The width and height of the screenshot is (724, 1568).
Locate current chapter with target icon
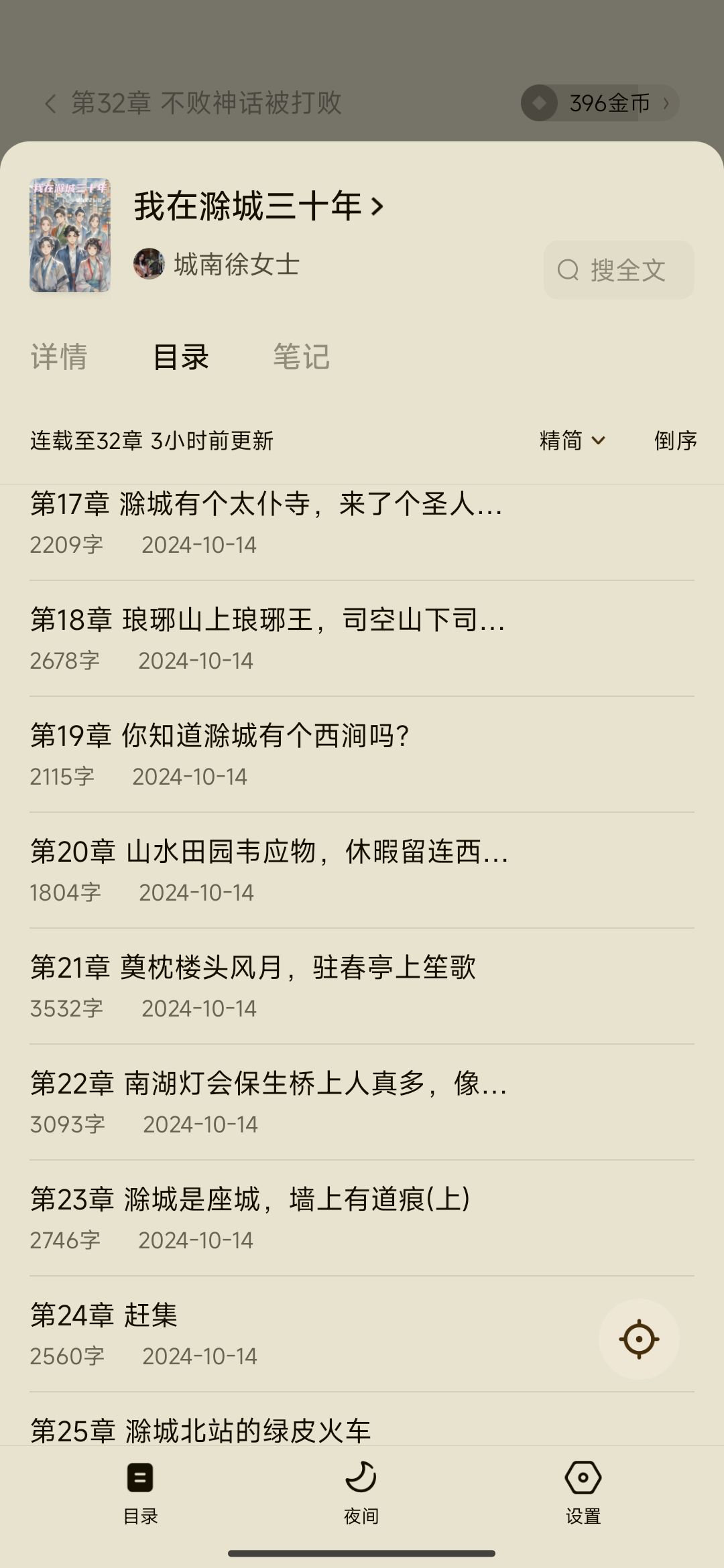pyautogui.click(x=639, y=1340)
